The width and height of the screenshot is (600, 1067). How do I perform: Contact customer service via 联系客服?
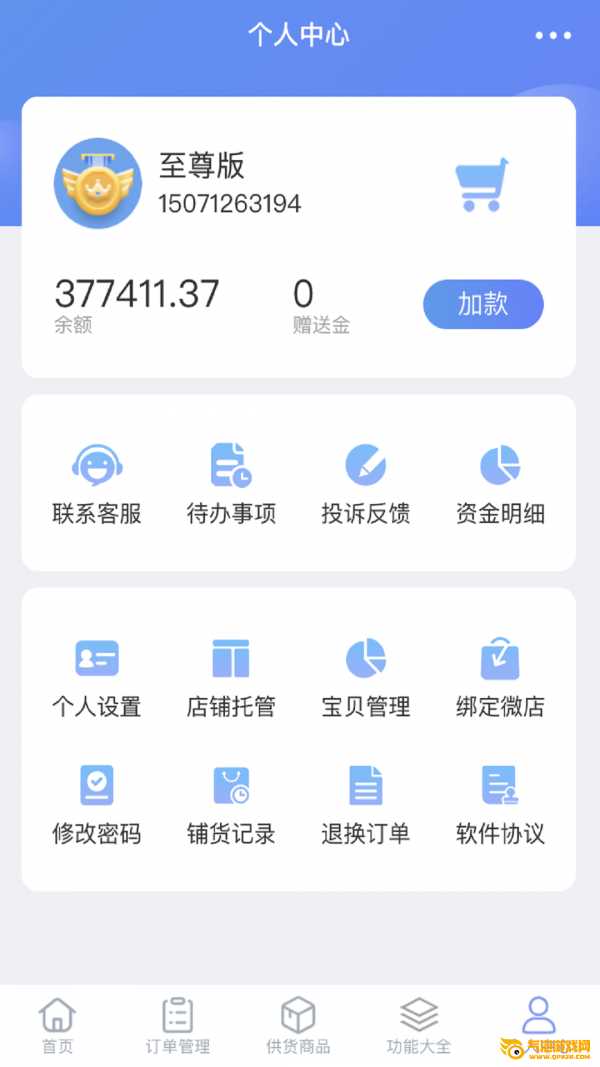(x=97, y=485)
